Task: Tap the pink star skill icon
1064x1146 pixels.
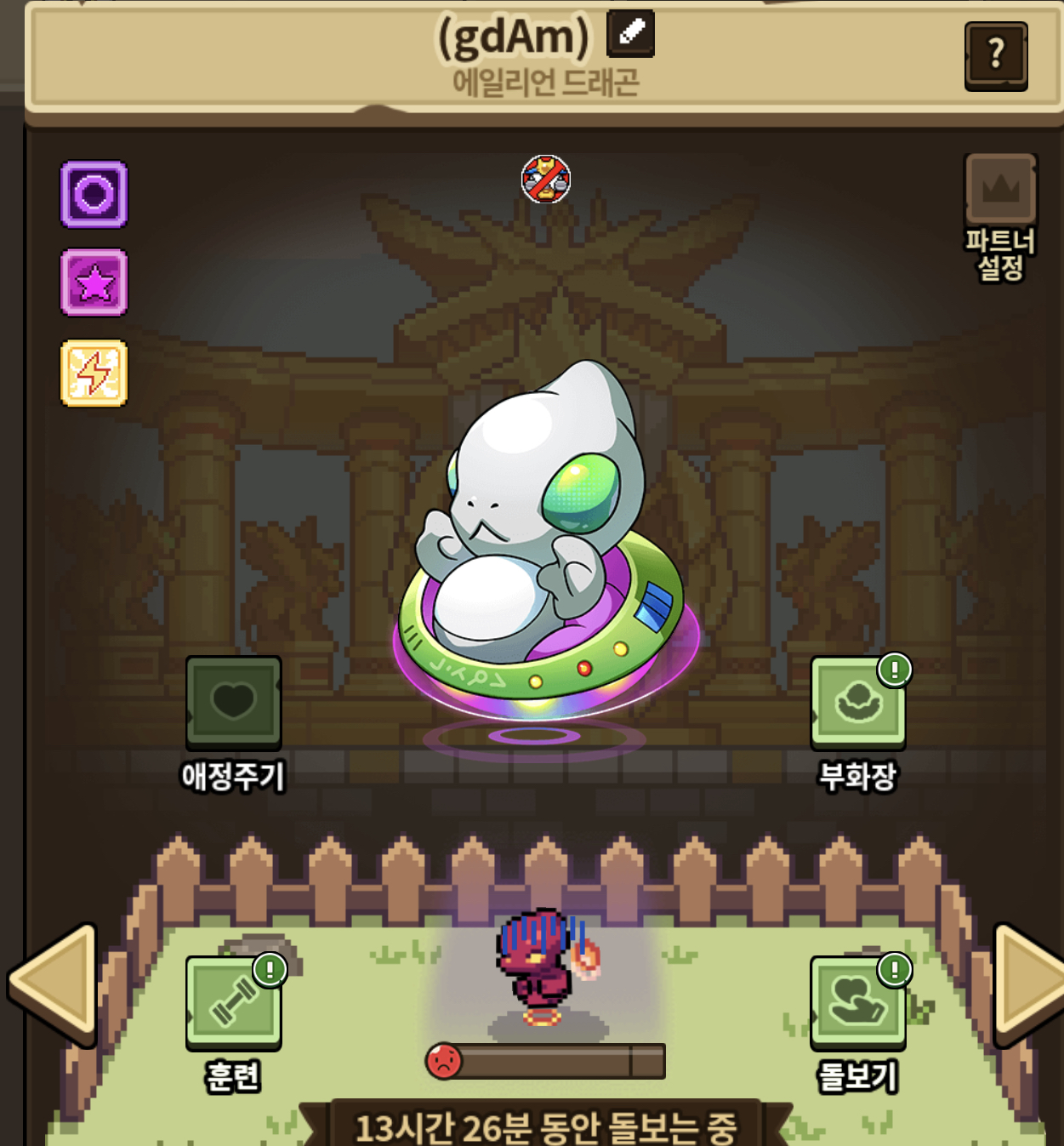Action: (94, 282)
